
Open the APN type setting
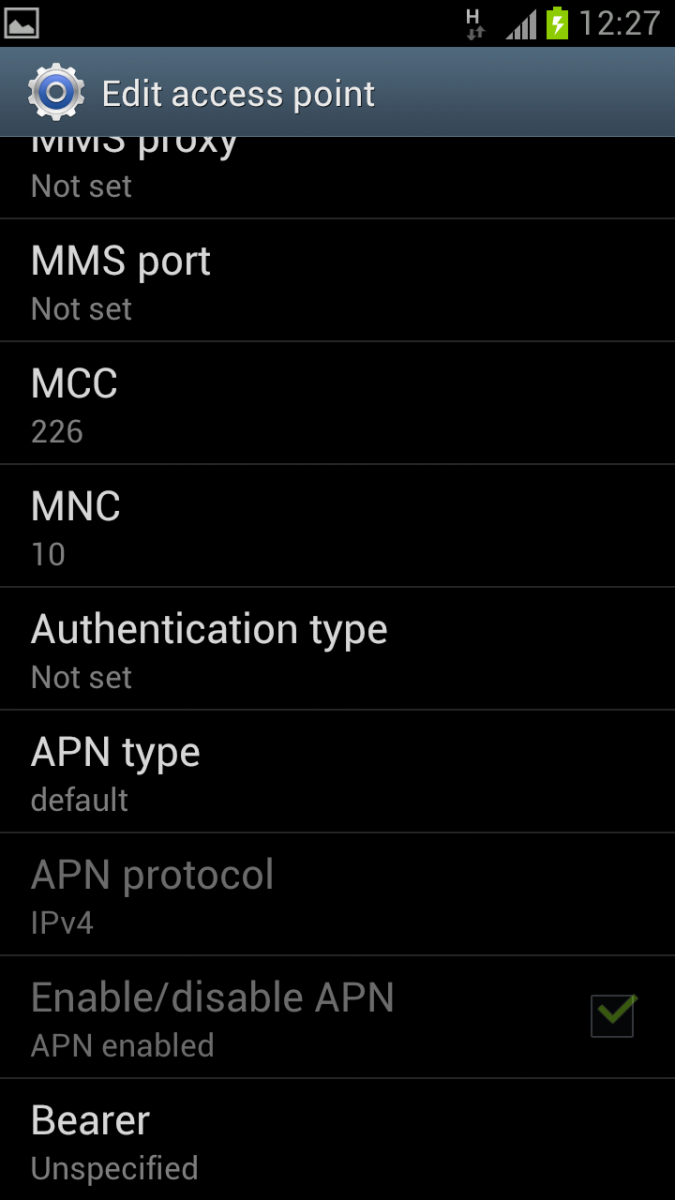click(337, 772)
